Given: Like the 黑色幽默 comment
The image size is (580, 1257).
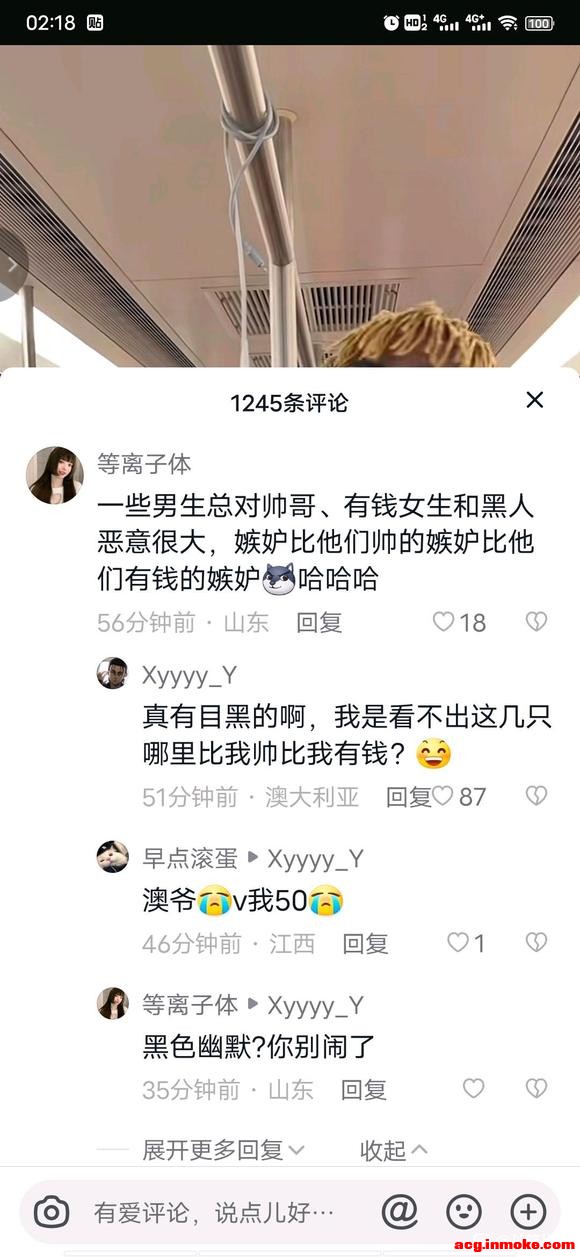Looking at the screenshot, I should pos(473,1088).
